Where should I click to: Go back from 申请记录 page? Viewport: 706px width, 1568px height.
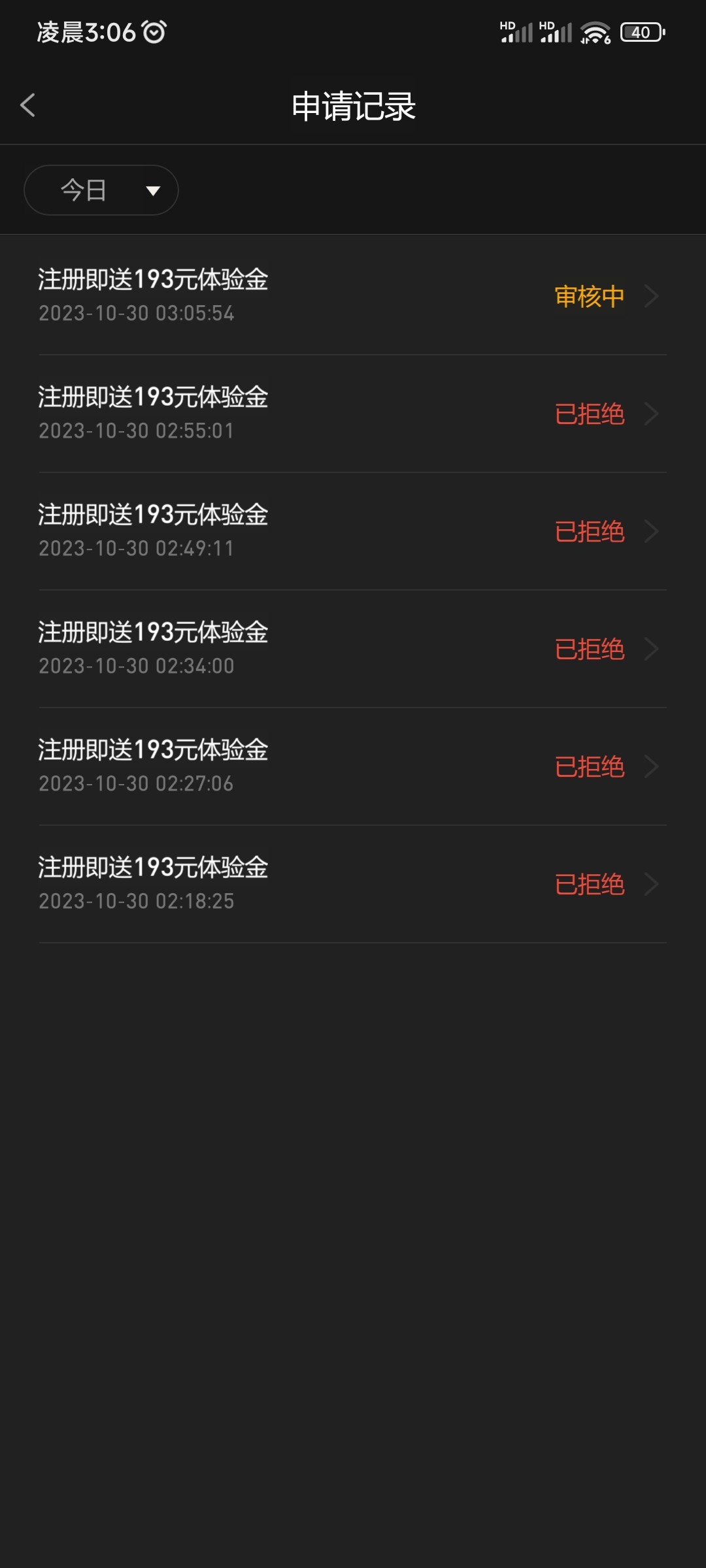(27, 105)
